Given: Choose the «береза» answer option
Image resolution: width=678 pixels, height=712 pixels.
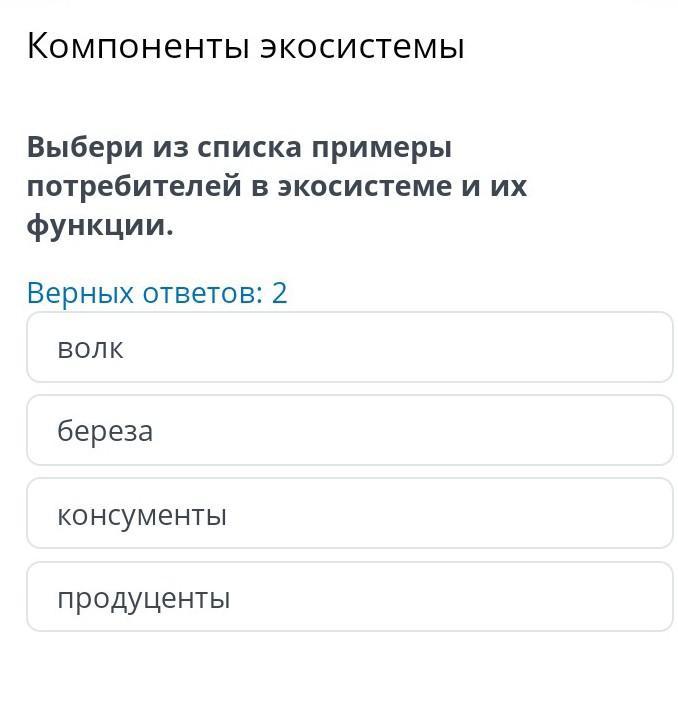Looking at the screenshot, I should pyautogui.click(x=350, y=430).
